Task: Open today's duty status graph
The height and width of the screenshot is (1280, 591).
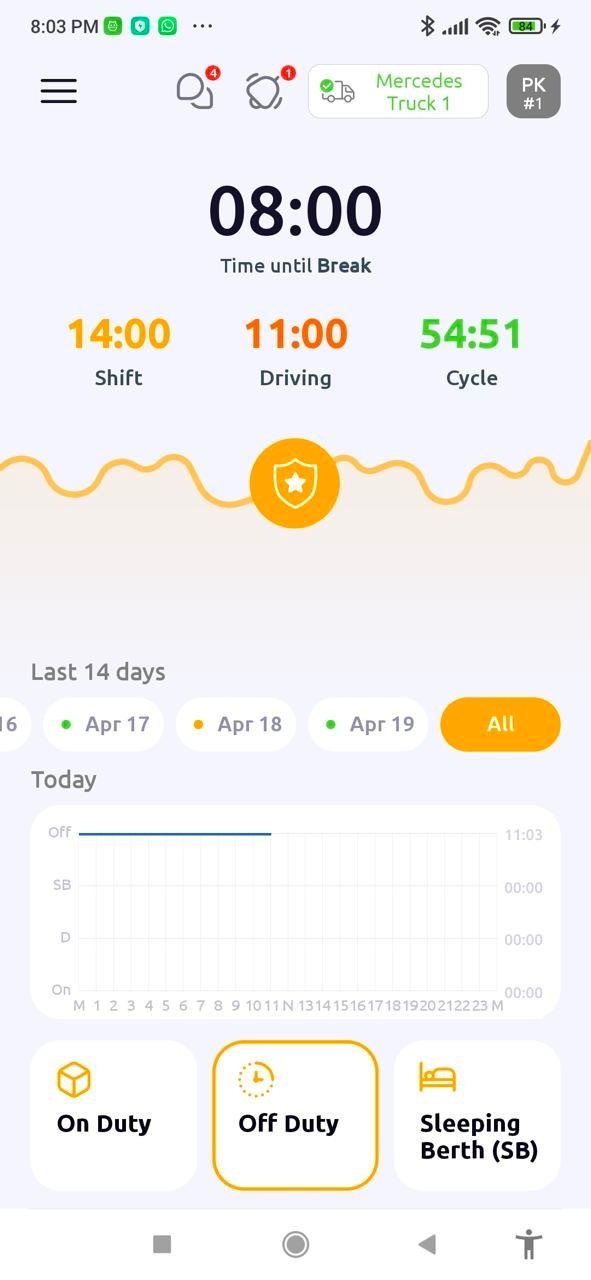Action: [x=295, y=912]
